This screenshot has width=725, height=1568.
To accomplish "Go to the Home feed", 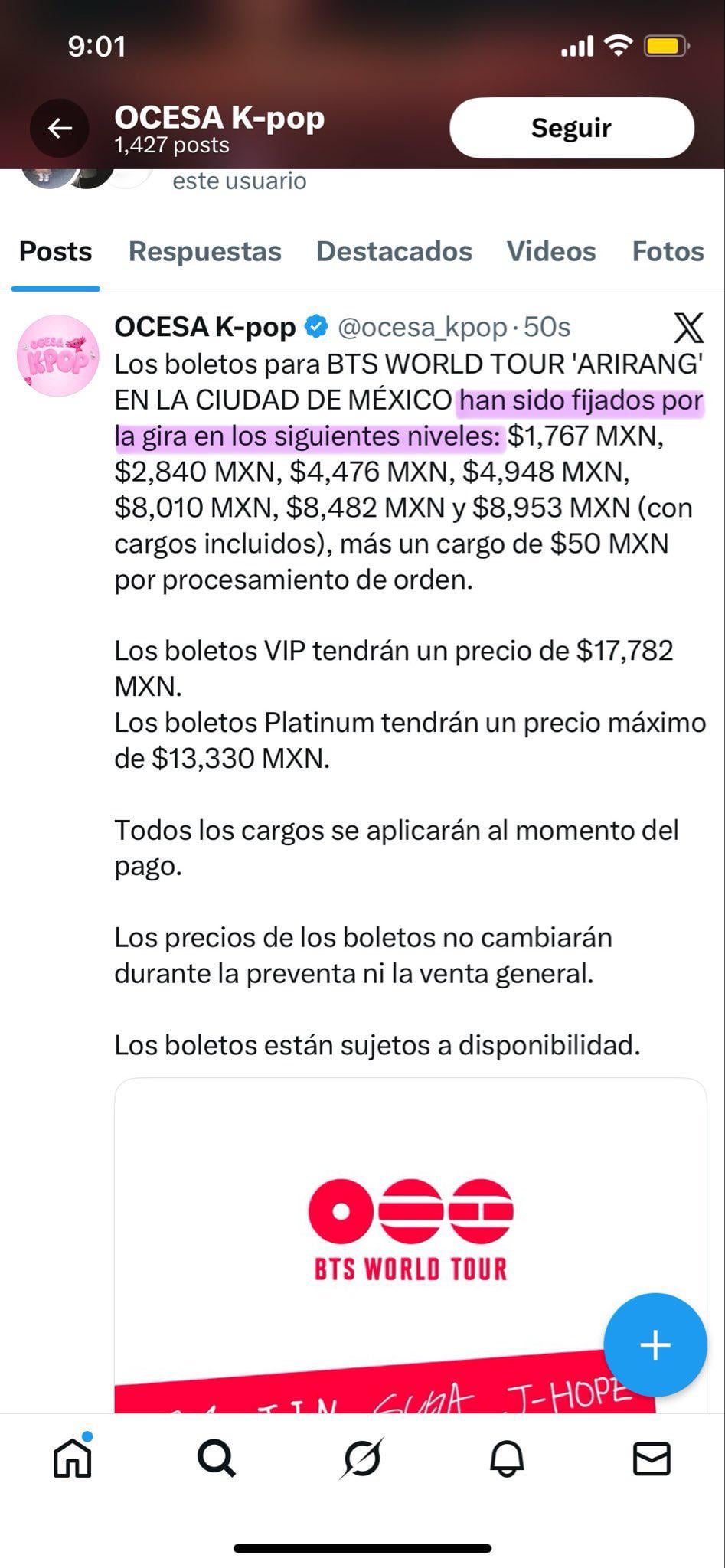I will (x=73, y=1459).
